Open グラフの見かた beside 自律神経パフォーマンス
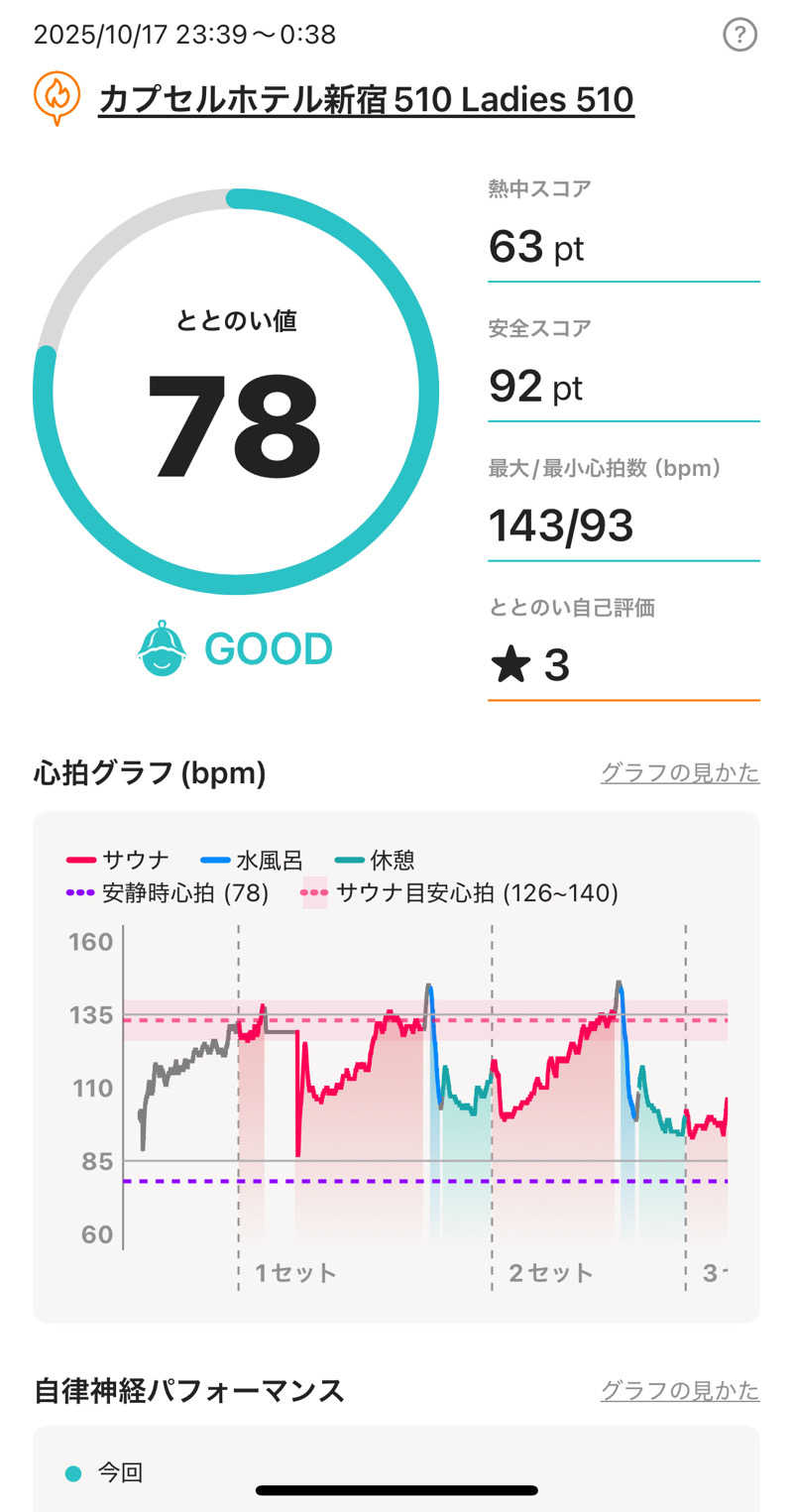The width and height of the screenshot is (793, 1512). coord(682,1390)
